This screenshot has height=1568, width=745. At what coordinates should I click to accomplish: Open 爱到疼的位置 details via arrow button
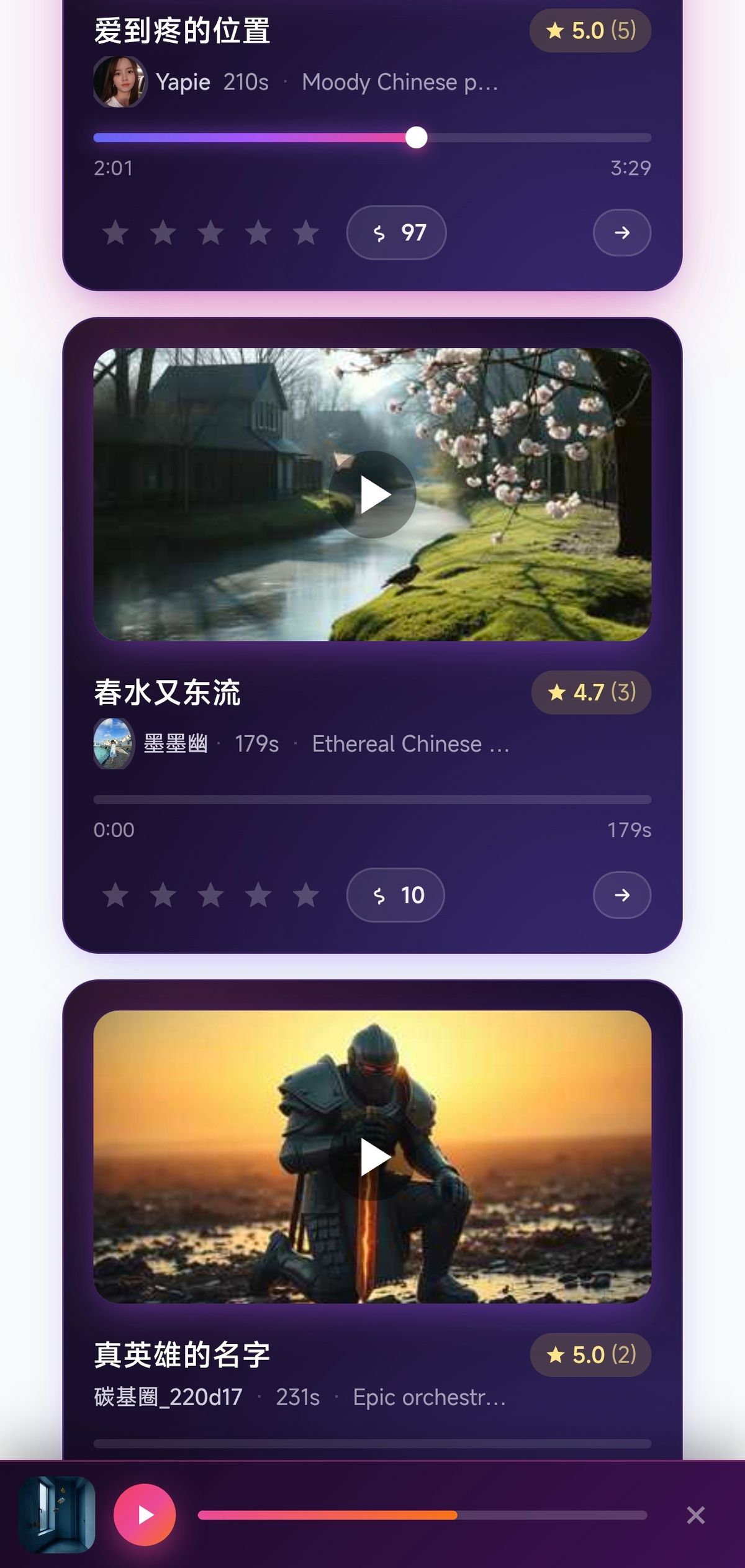pos(621,232)
